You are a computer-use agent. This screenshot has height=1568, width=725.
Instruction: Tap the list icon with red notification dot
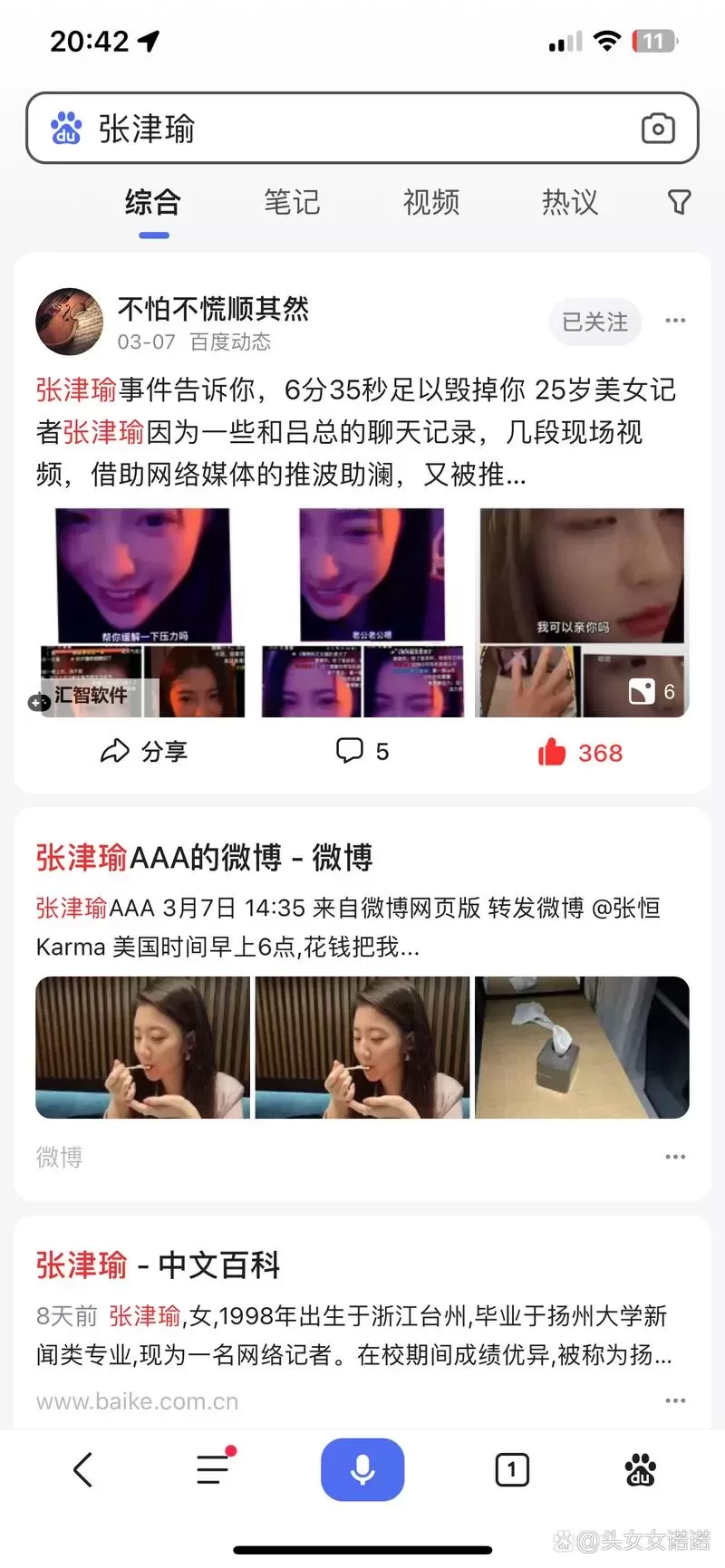(213, 1469)
